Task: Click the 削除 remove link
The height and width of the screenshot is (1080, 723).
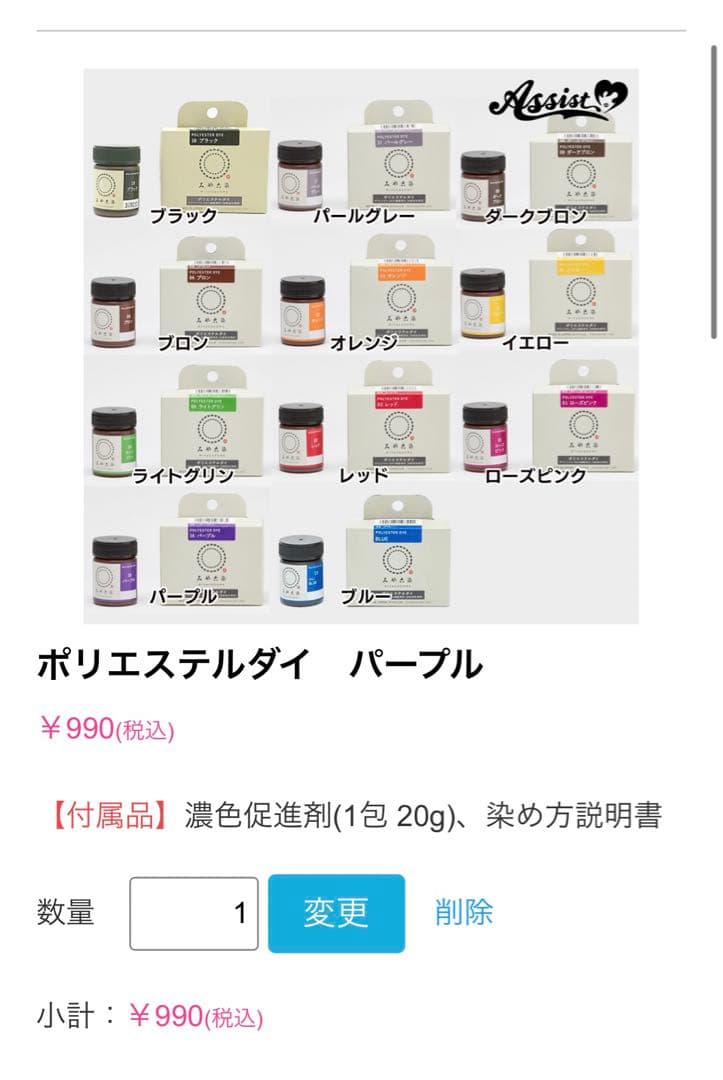Action: click(x=463, y=912)
